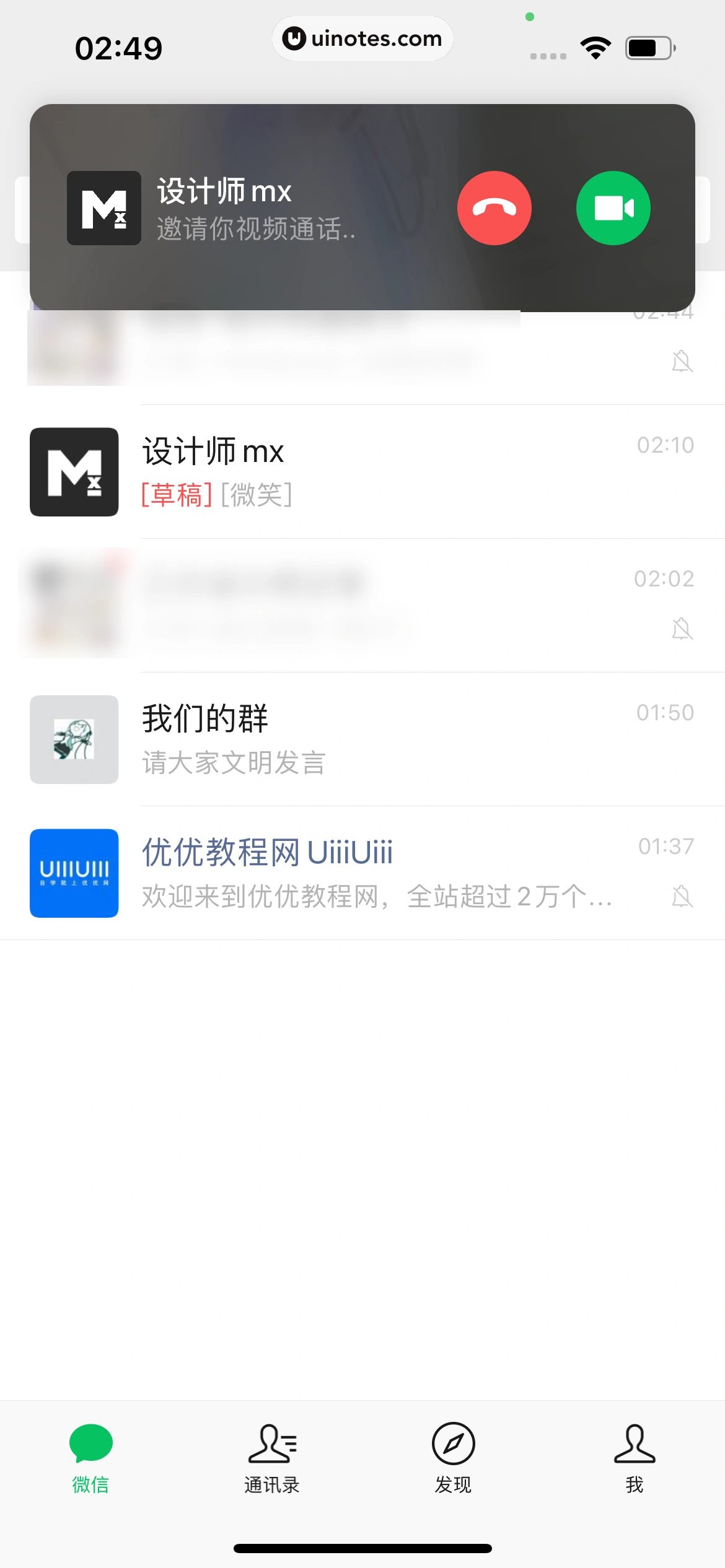Image resolution: width=725 pixels, height=1568 pixels.
Task: Select the 微信 tab
Action: [x=90, y=1458]
